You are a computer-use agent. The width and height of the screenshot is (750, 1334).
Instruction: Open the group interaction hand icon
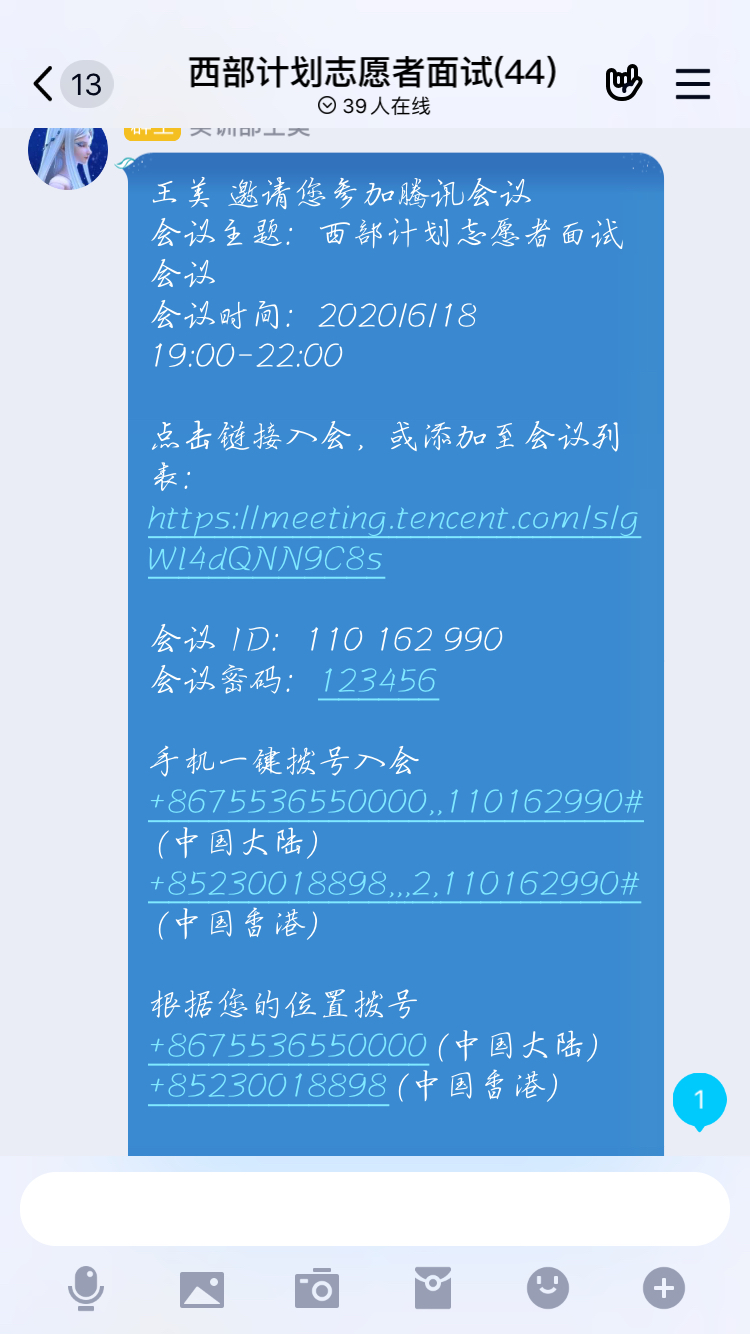click(624, 84)
